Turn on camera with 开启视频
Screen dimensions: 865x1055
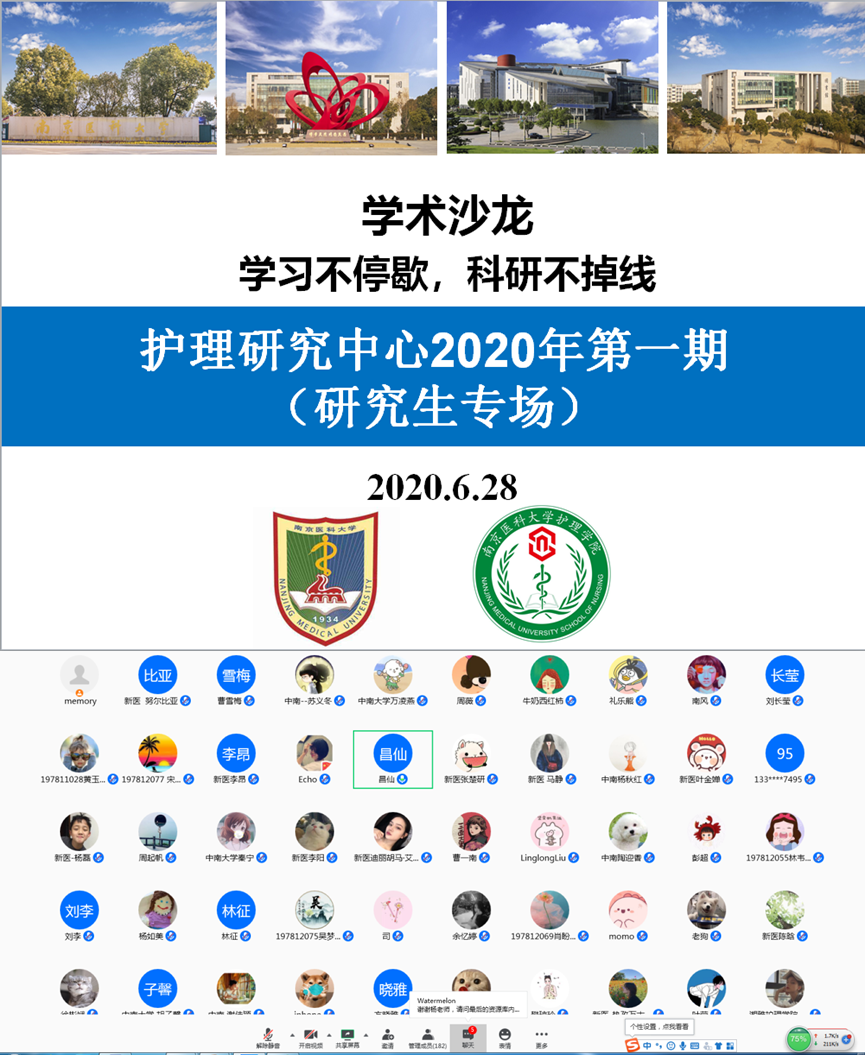(309, 1038)
